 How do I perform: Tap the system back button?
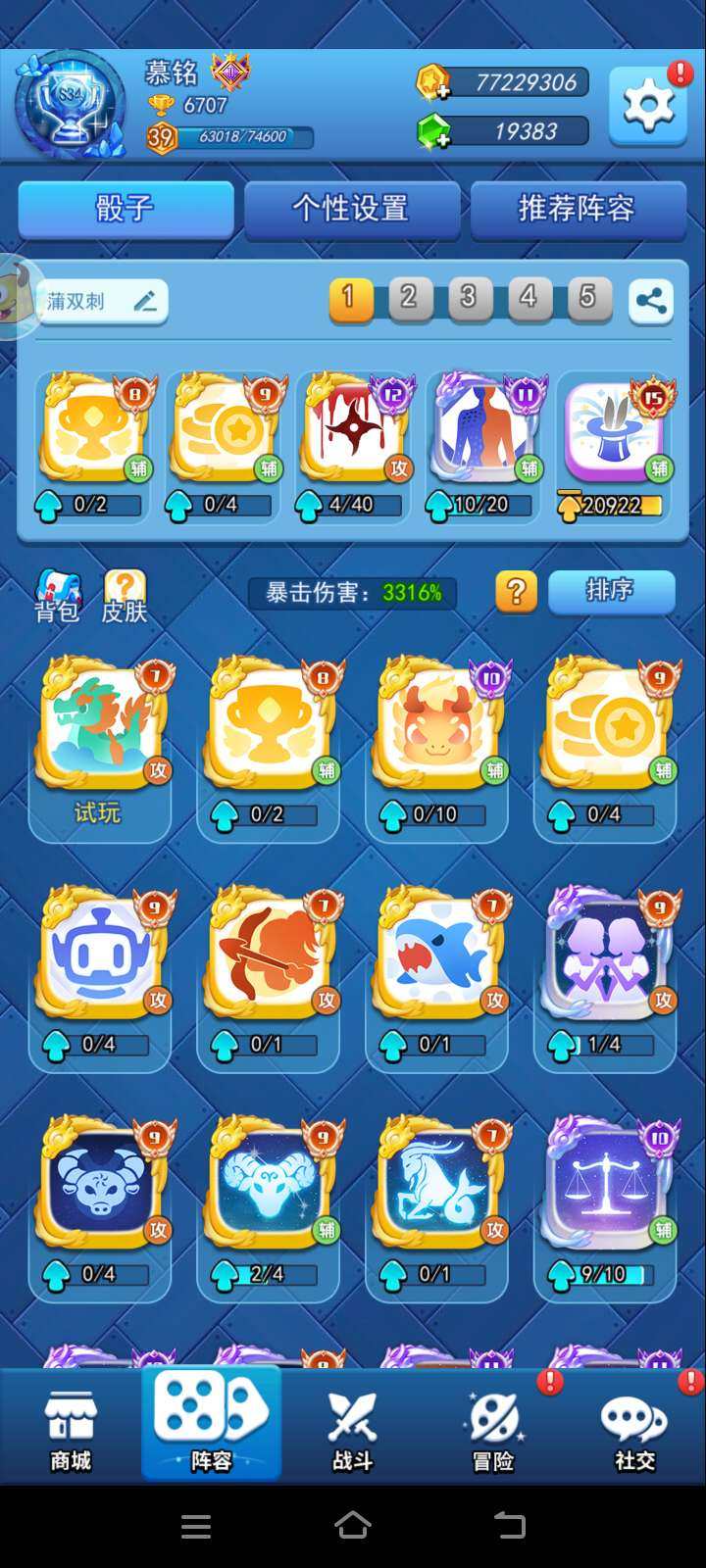(x=509, y=1526)
